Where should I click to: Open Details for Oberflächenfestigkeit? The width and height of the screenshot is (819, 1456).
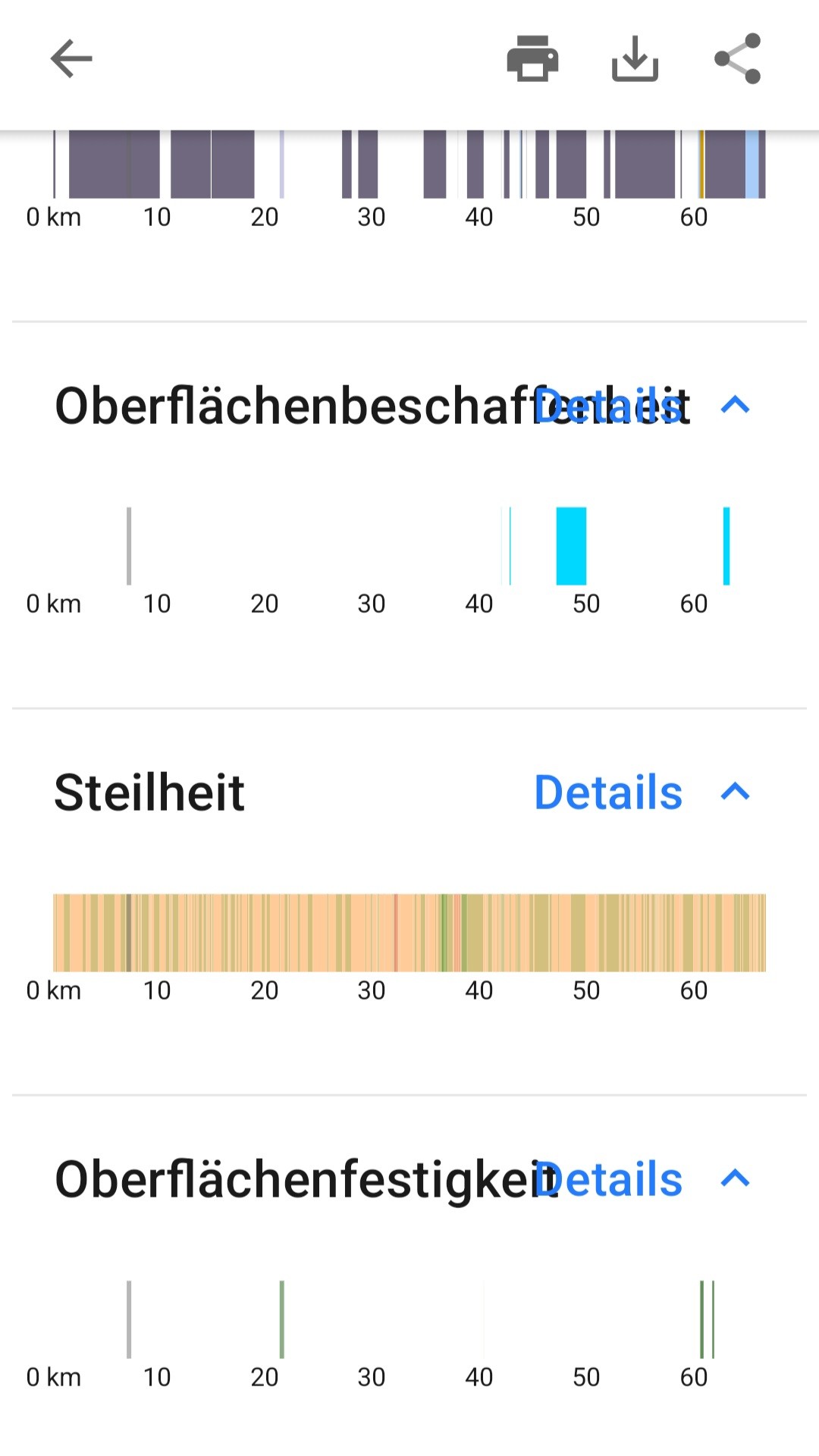(x=608, y=1179)
